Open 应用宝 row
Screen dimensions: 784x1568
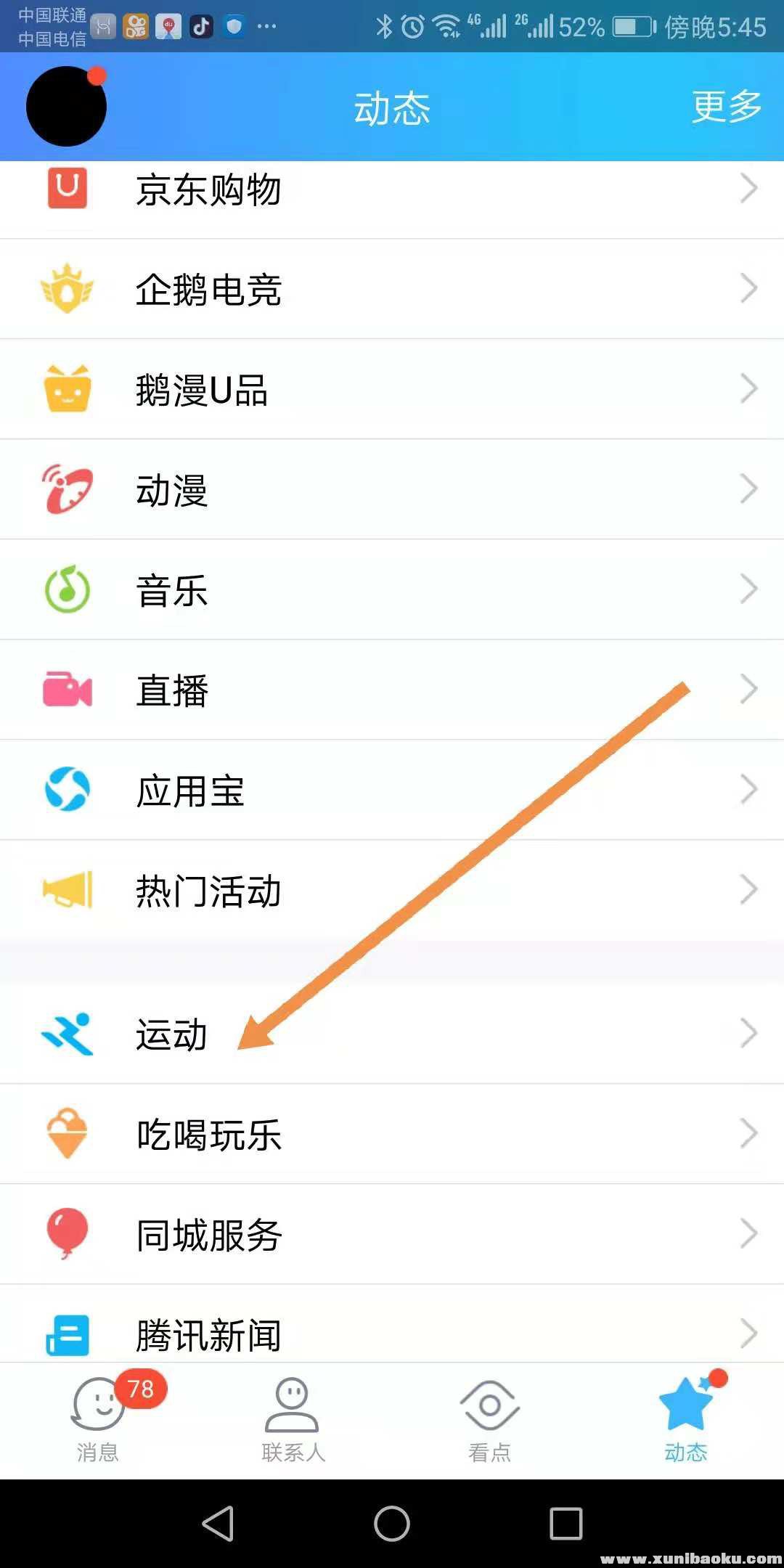coord(392,790)
